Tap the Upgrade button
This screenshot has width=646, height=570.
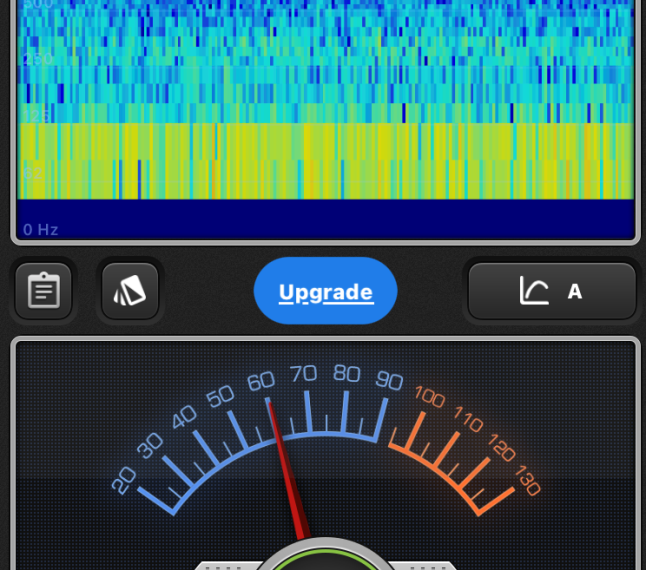325,292
